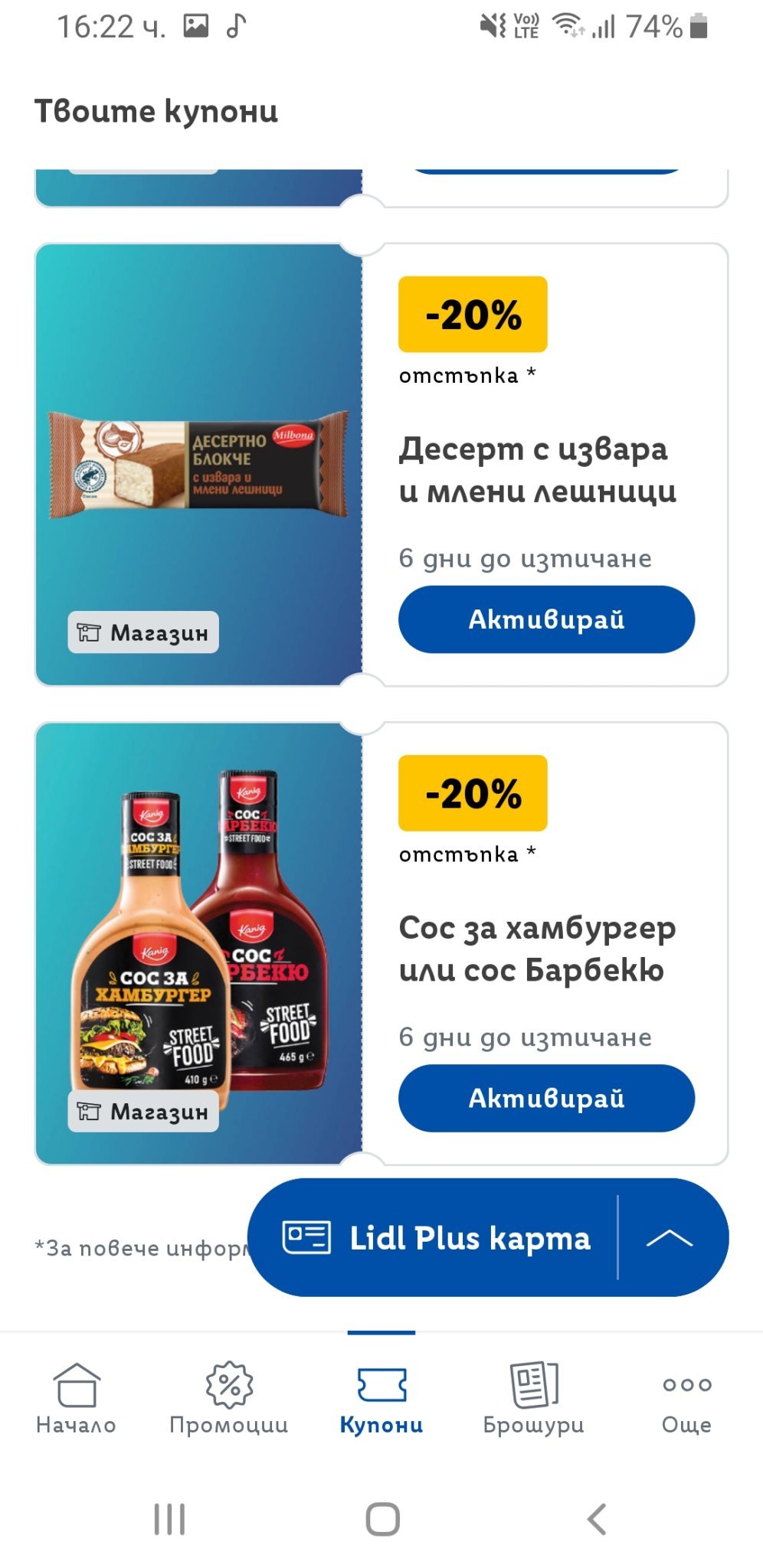The image size is (763, 1568).
Task: Go to the phone home screen
Action: (382, 1519)
